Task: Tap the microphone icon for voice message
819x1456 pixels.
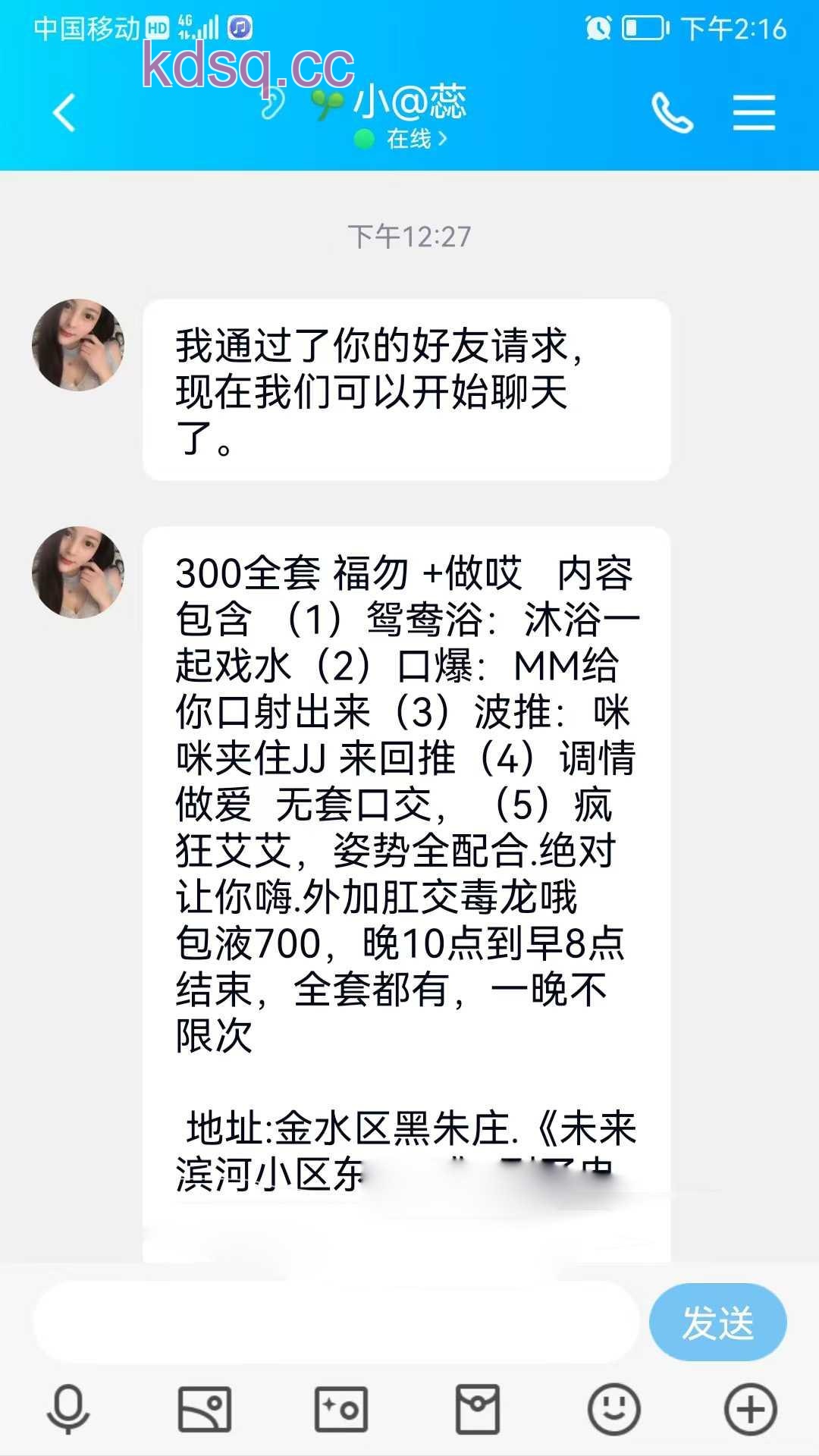Action: (68, 1410)
